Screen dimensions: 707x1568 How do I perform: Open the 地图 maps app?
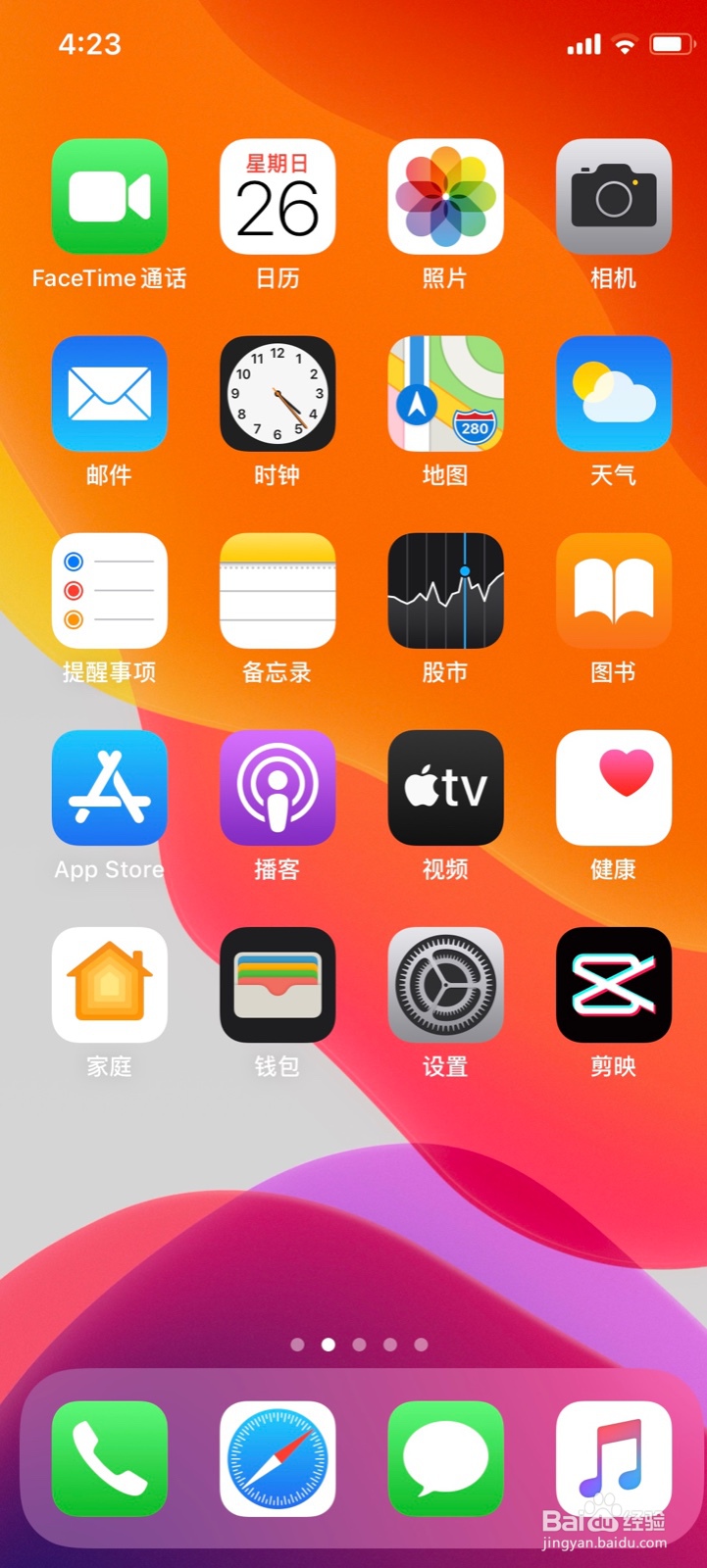pyautogui.click(x=445, y=394)
